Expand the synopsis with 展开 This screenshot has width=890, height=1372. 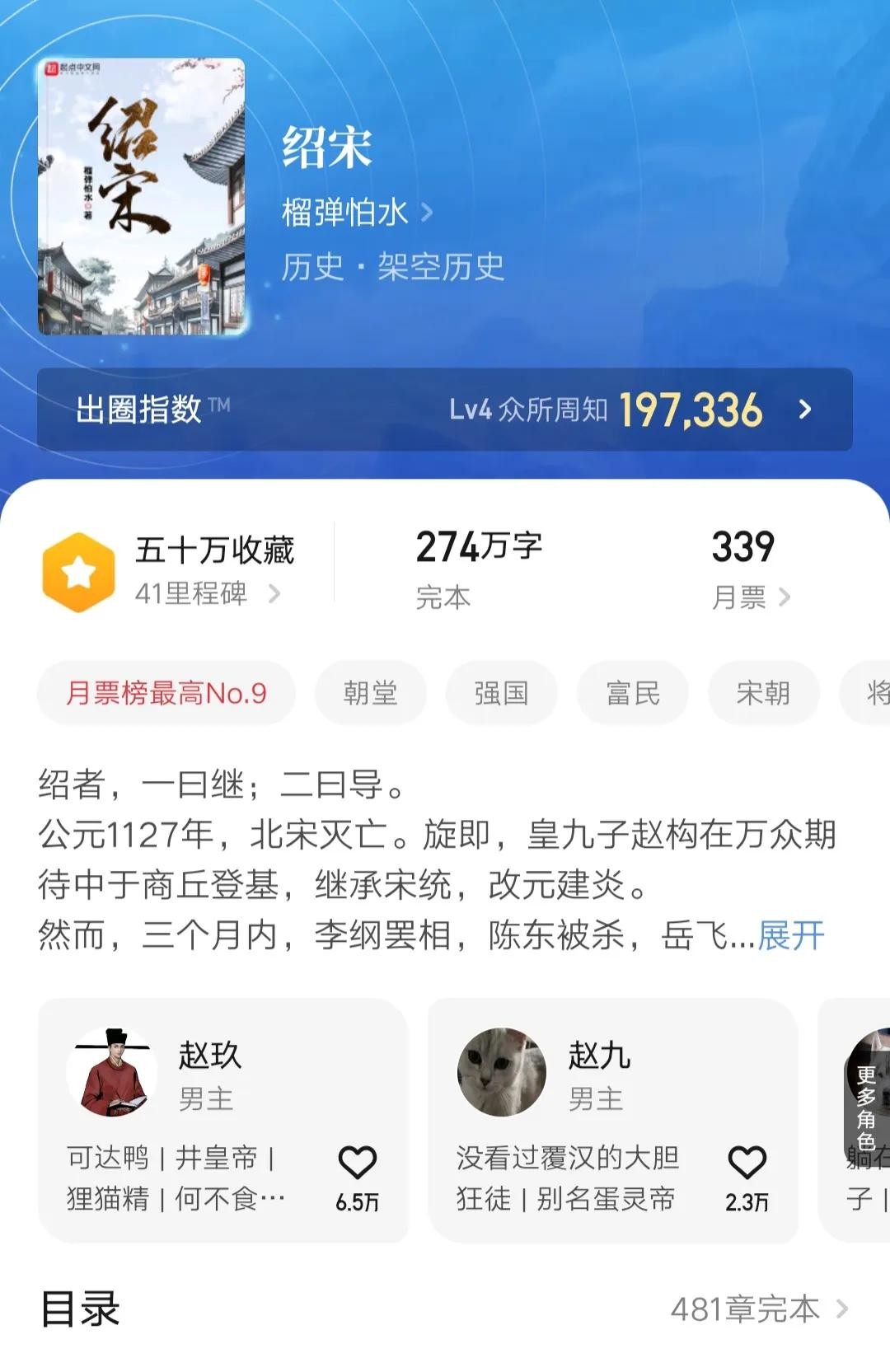790,936
